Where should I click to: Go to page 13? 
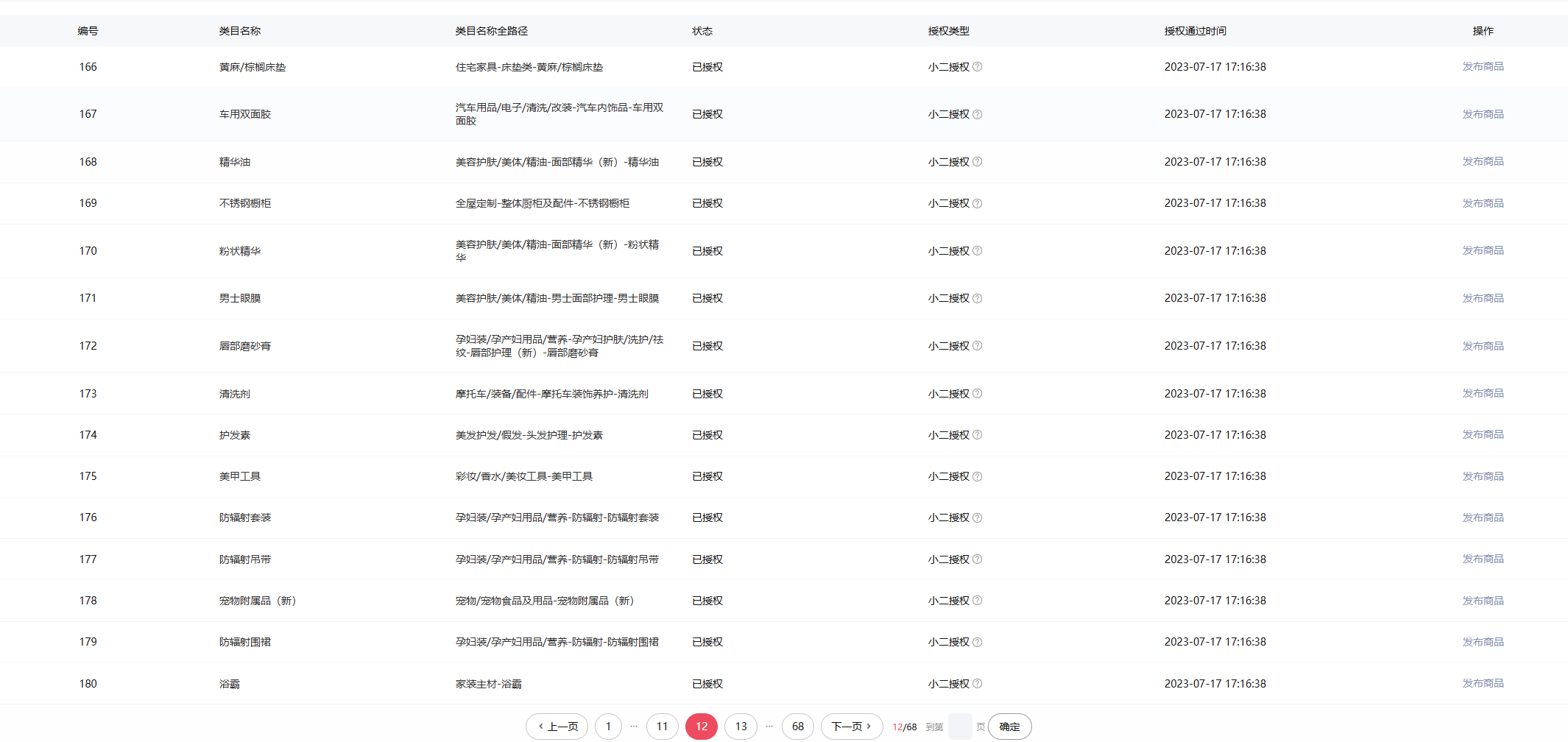741,727
